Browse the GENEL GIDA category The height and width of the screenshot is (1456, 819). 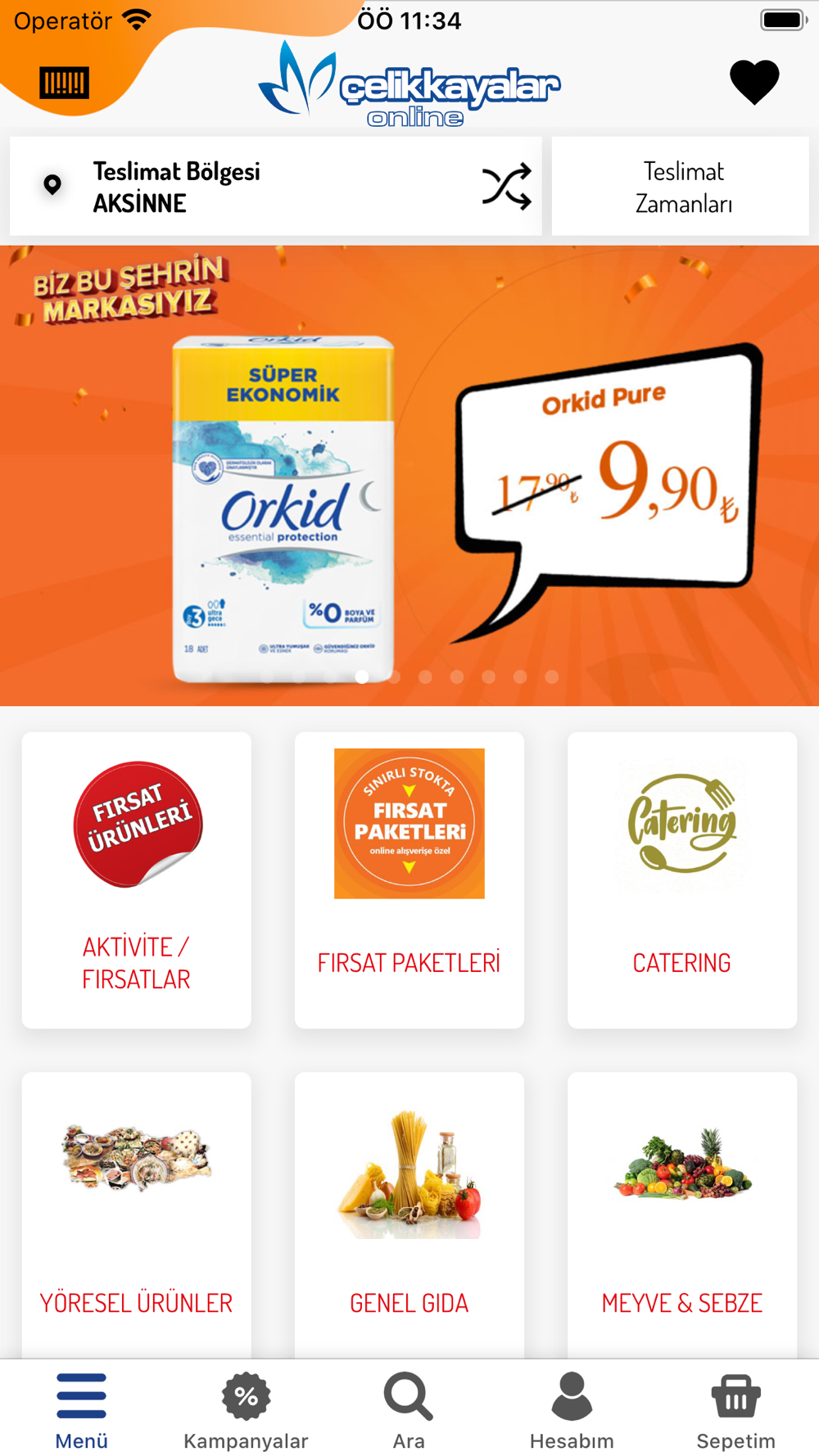click(x=409, y=1215)
